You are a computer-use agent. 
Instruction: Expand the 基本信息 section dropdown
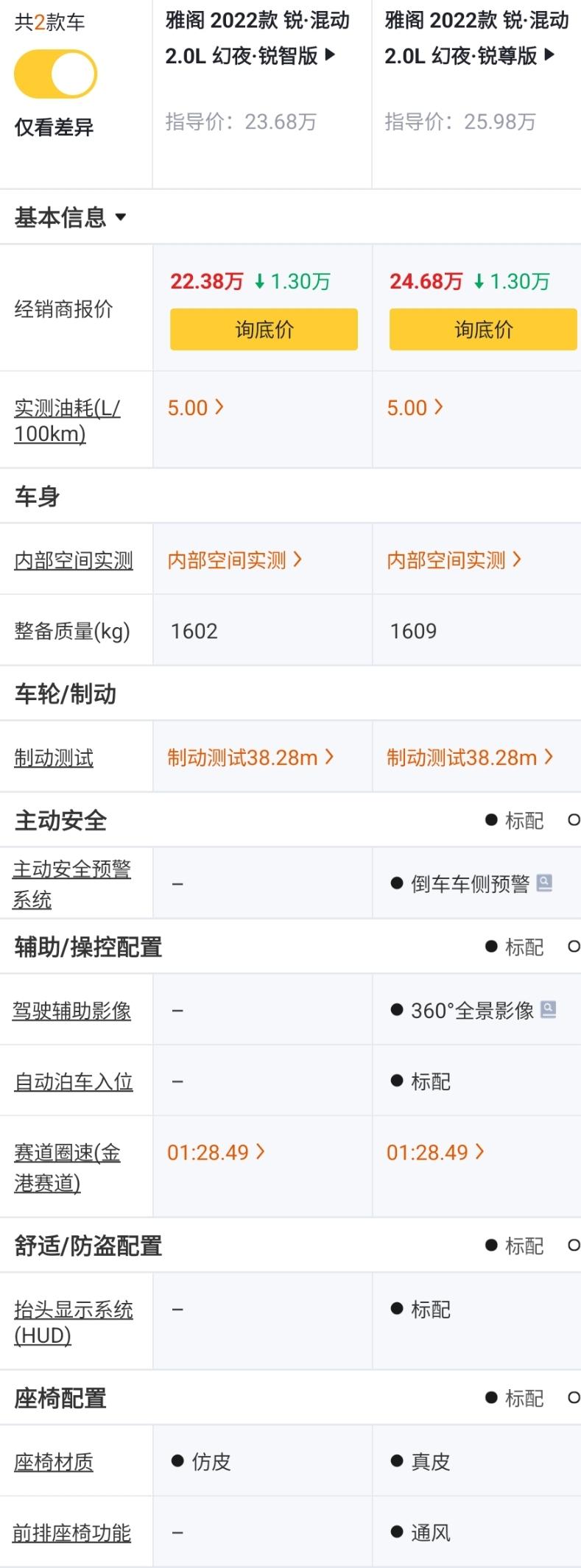[x=70, y=217]
